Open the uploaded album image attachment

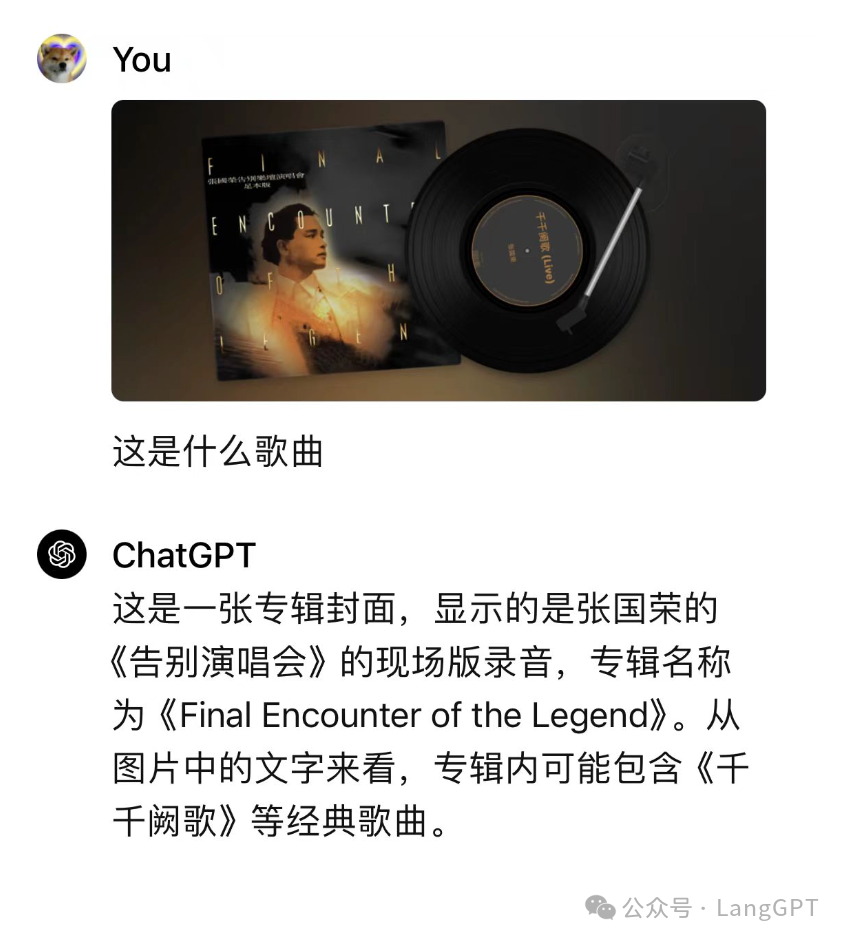point(438,250)
